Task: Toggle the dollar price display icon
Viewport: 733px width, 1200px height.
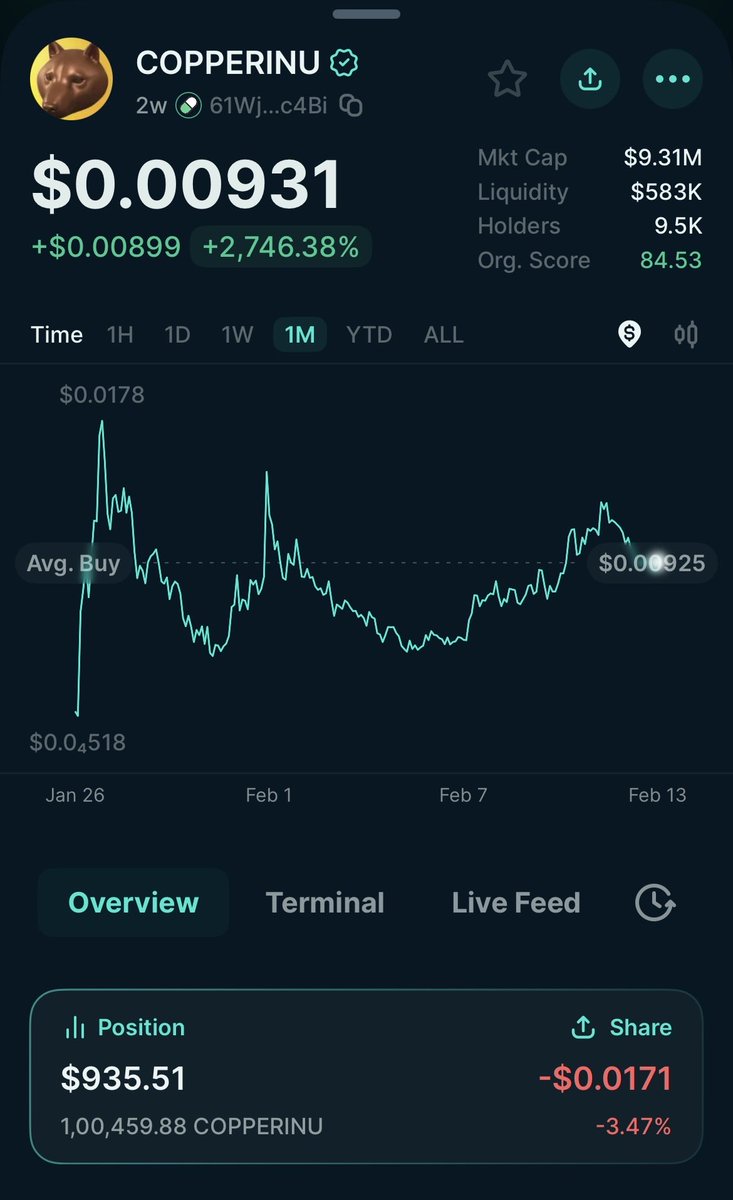Action: 628,335
